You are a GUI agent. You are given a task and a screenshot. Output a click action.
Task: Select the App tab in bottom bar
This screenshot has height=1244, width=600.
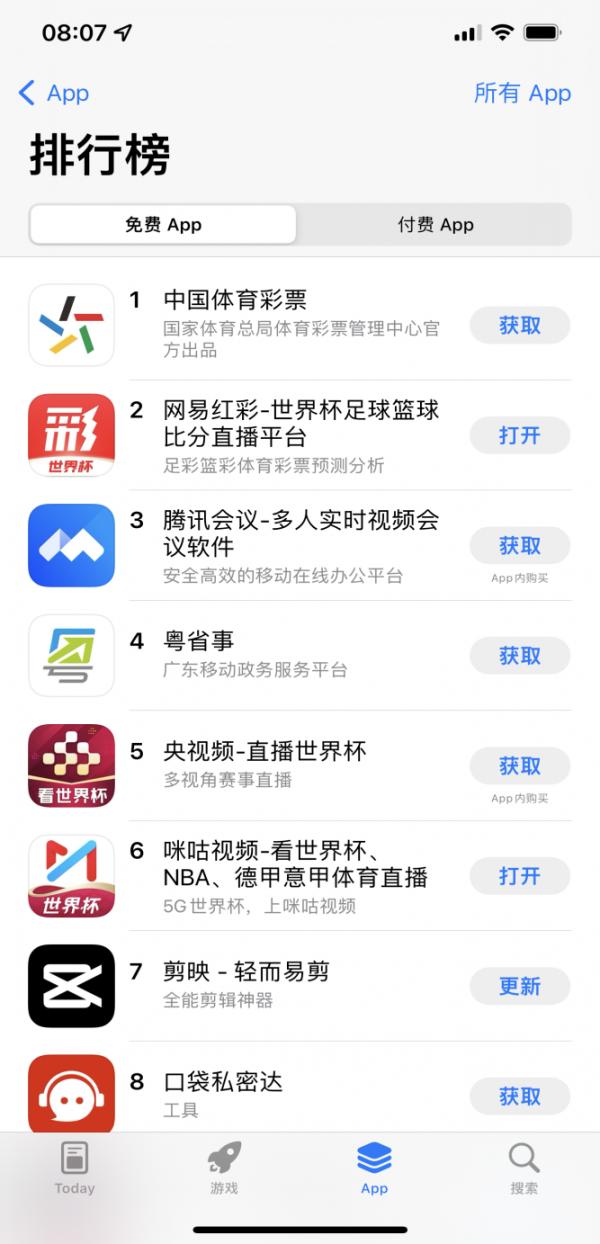[374, 1168]
